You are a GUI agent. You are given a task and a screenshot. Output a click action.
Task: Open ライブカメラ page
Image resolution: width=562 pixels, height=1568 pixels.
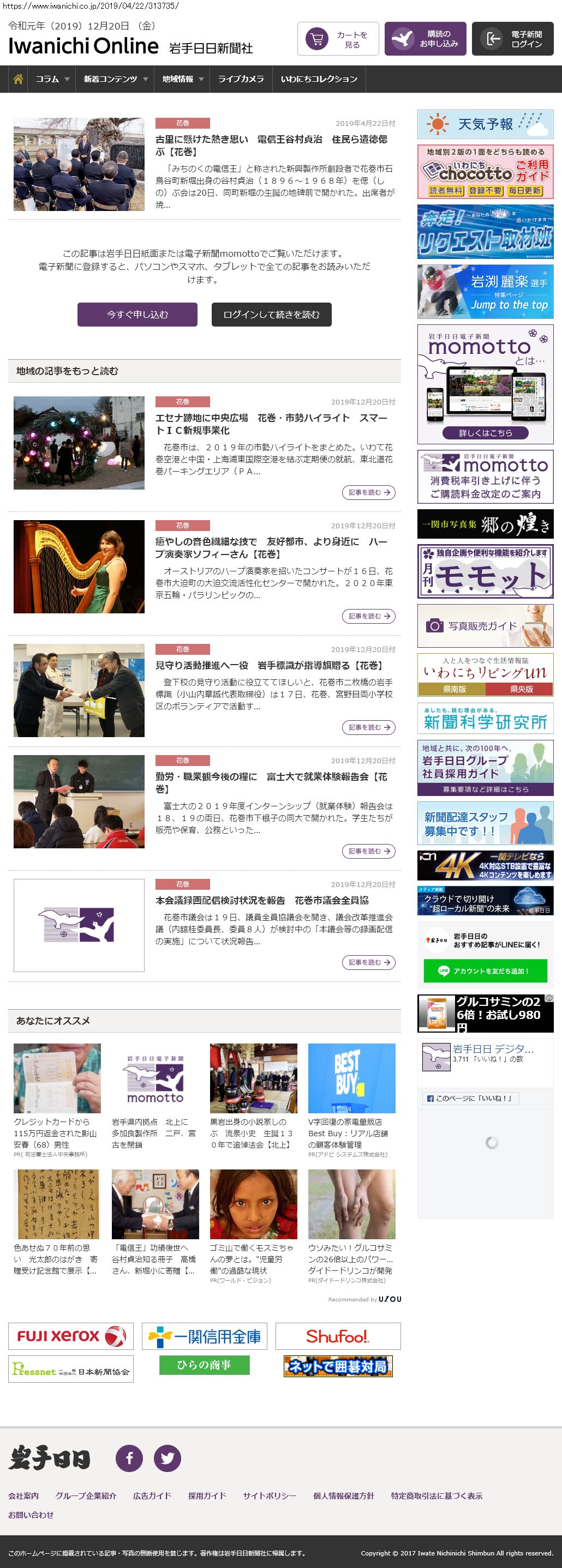click(x=241, y=79)
